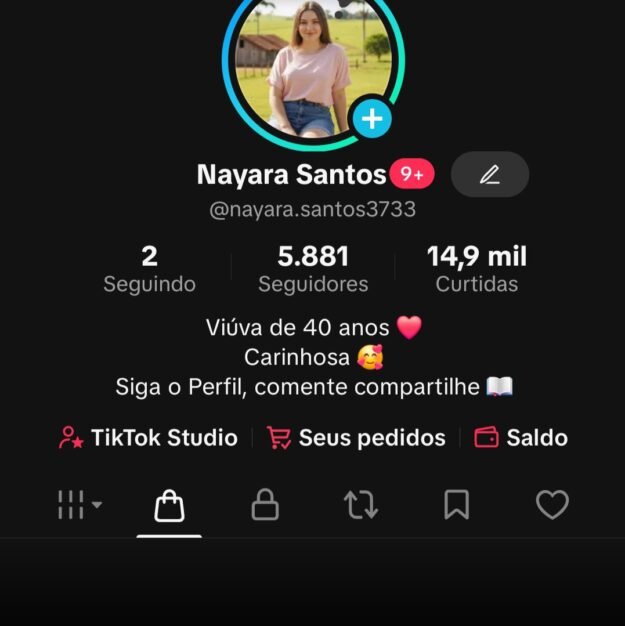The image size is (625, 626).
Task: Switch to the private lock tab
Action: tap(265, 505)
